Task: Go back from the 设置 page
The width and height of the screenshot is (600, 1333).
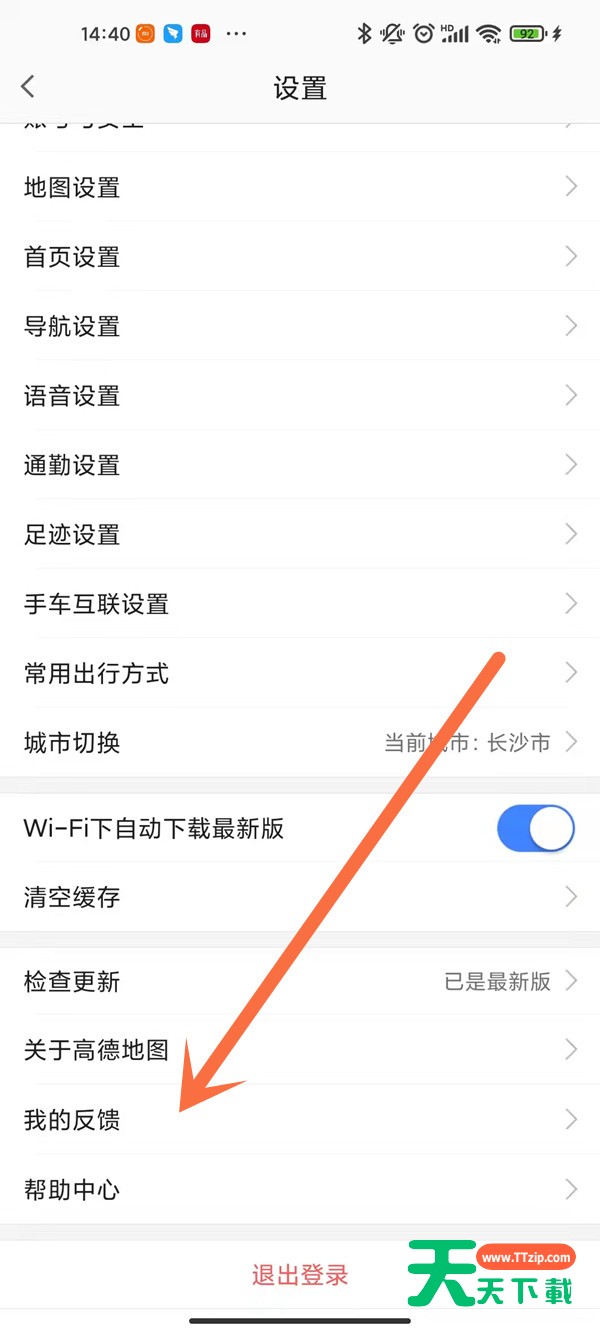Action: coord(28,87)
